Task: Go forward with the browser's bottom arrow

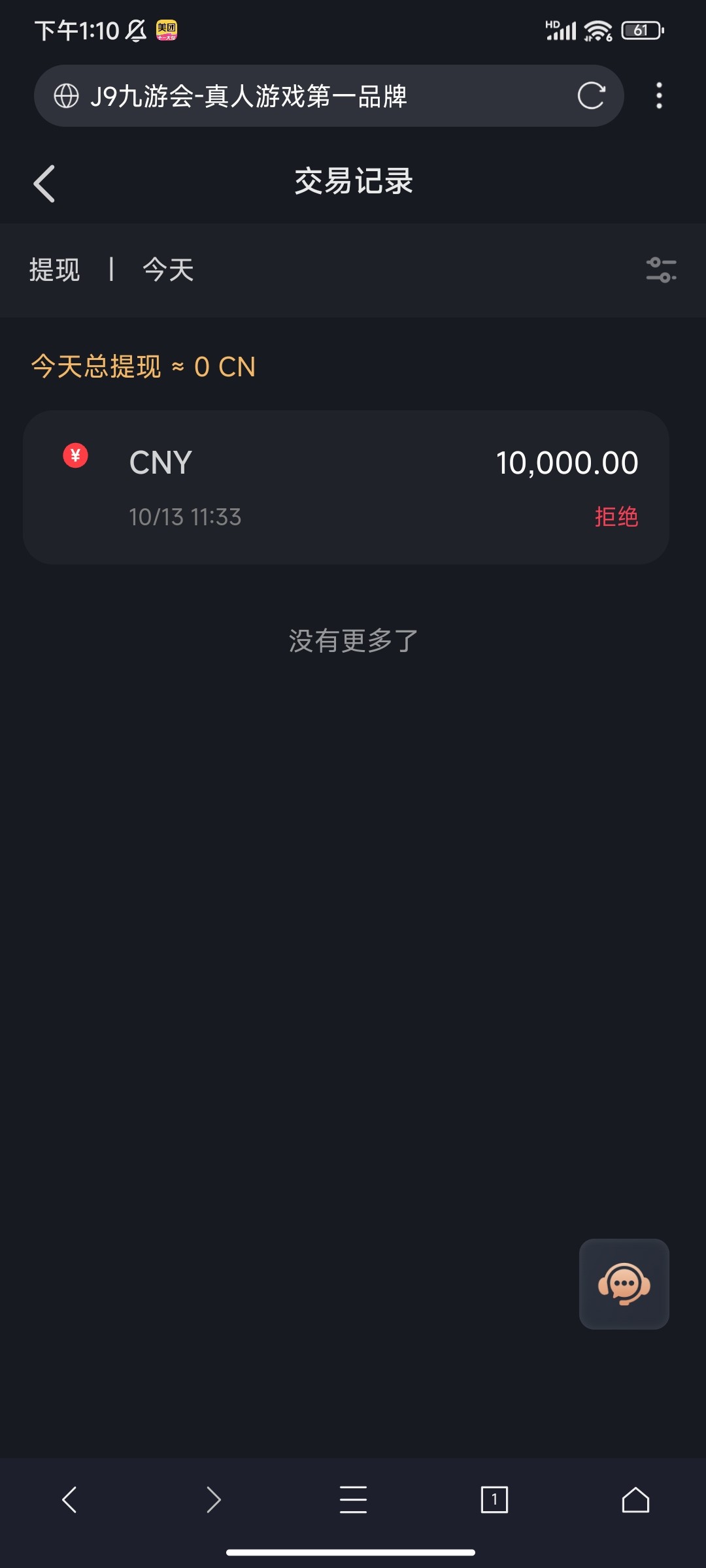Action: [213, 1499]
